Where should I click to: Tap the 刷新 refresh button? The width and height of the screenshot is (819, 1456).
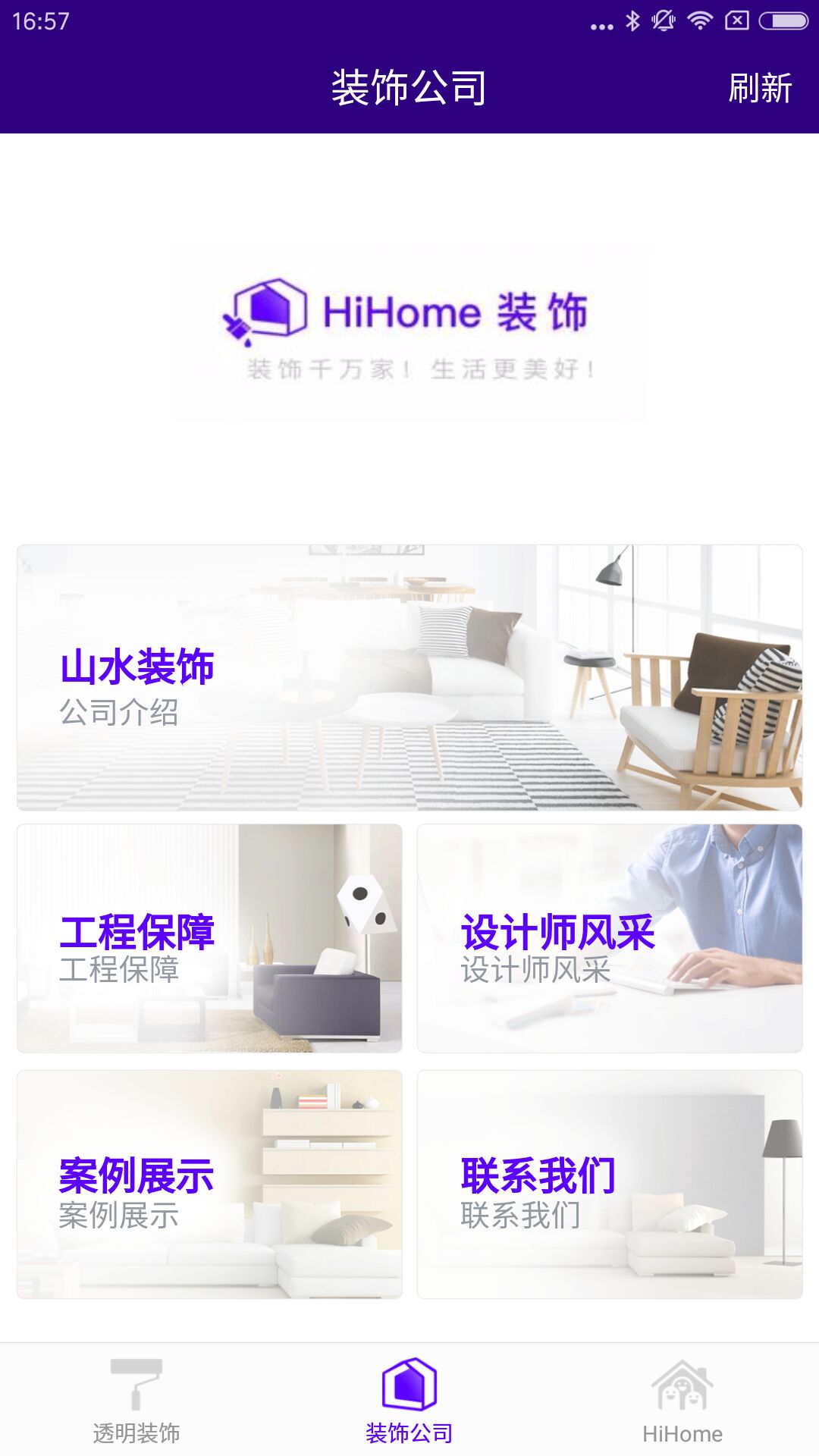coord(760,88)
